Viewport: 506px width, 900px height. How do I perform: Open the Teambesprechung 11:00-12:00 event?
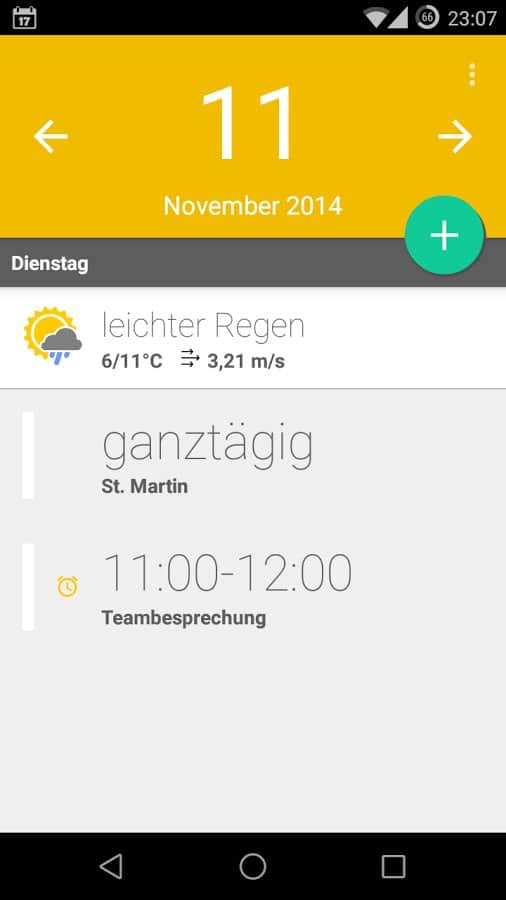[x=253, y=587]
